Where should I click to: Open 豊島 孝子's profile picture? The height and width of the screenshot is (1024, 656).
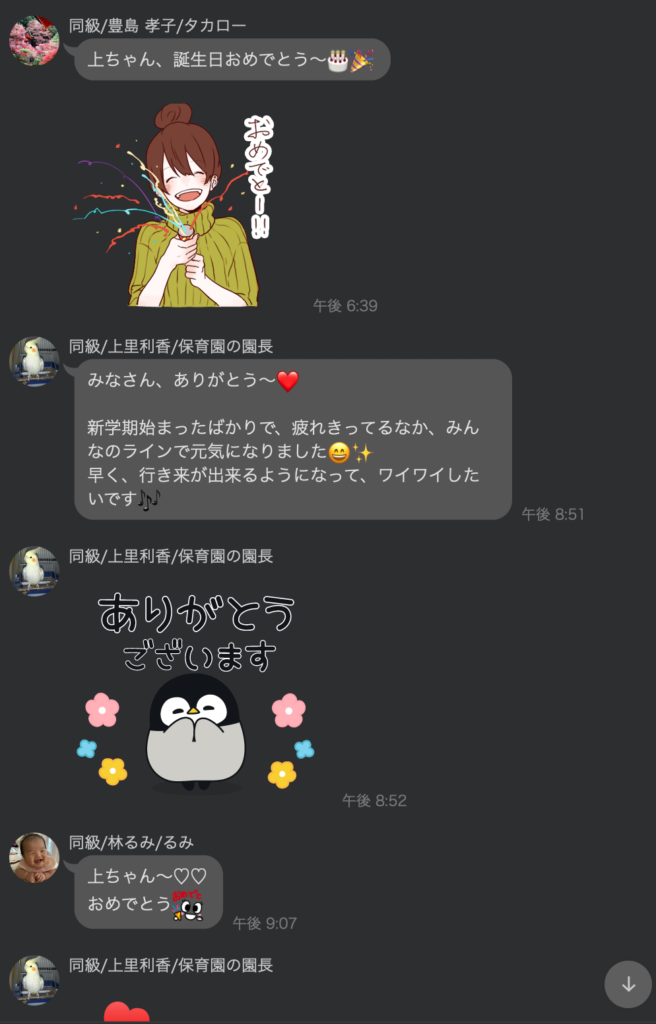tap(34, 41)
